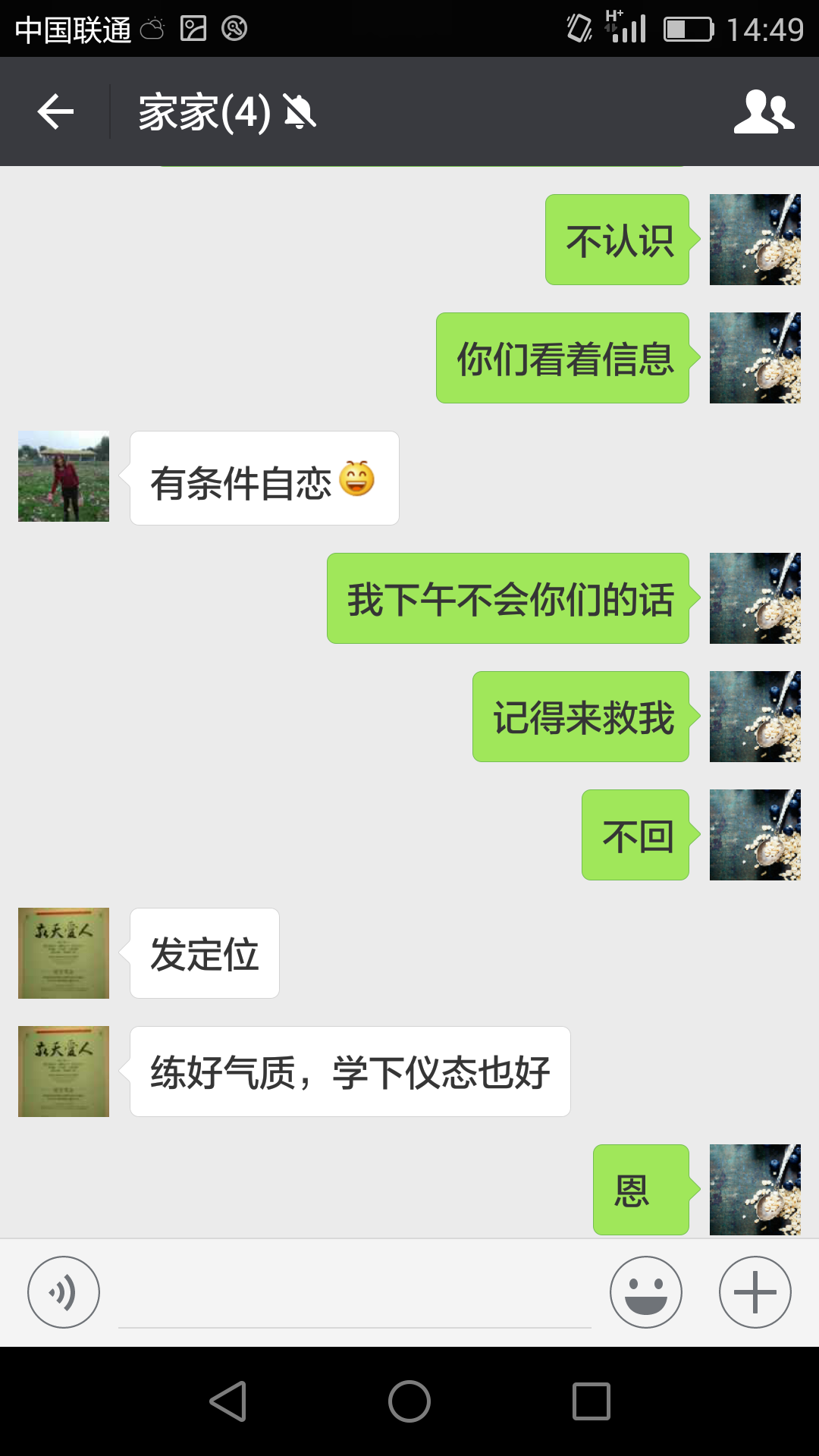
Task: Select the 记得来救我 green bubble
Action: click(580, 717)
